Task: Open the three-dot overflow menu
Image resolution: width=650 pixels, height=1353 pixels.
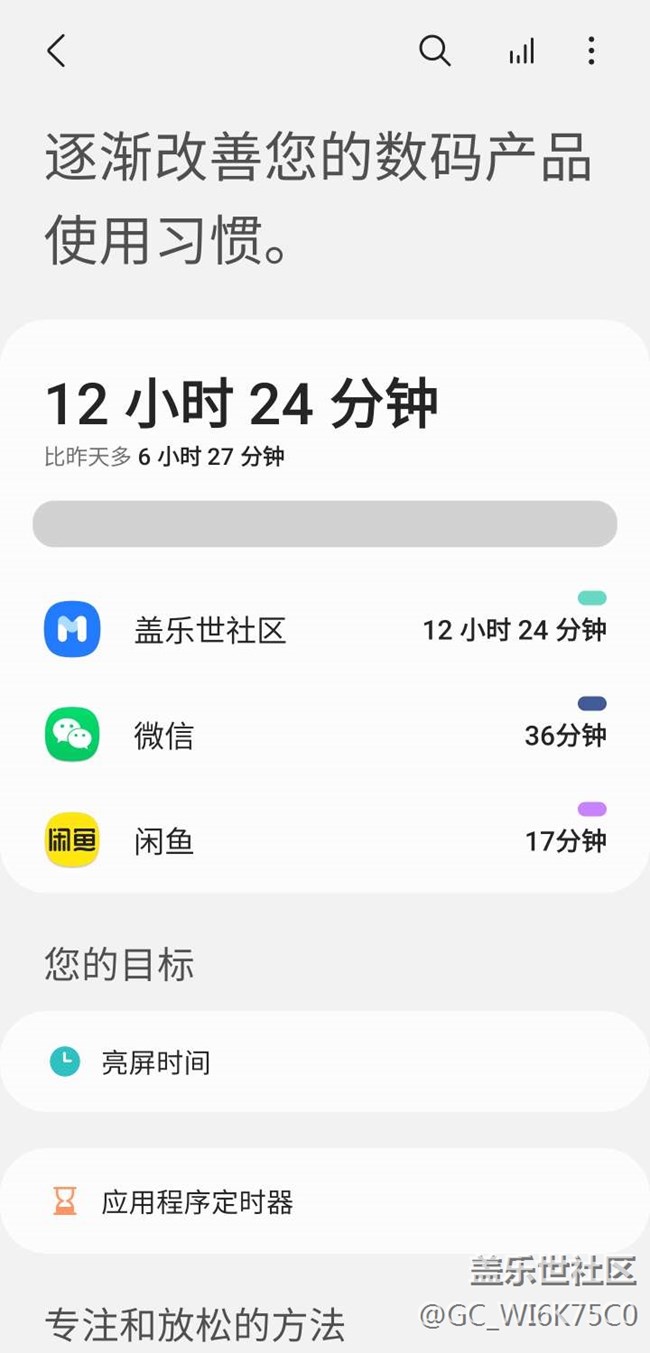Action: click(x=591, y=51)
